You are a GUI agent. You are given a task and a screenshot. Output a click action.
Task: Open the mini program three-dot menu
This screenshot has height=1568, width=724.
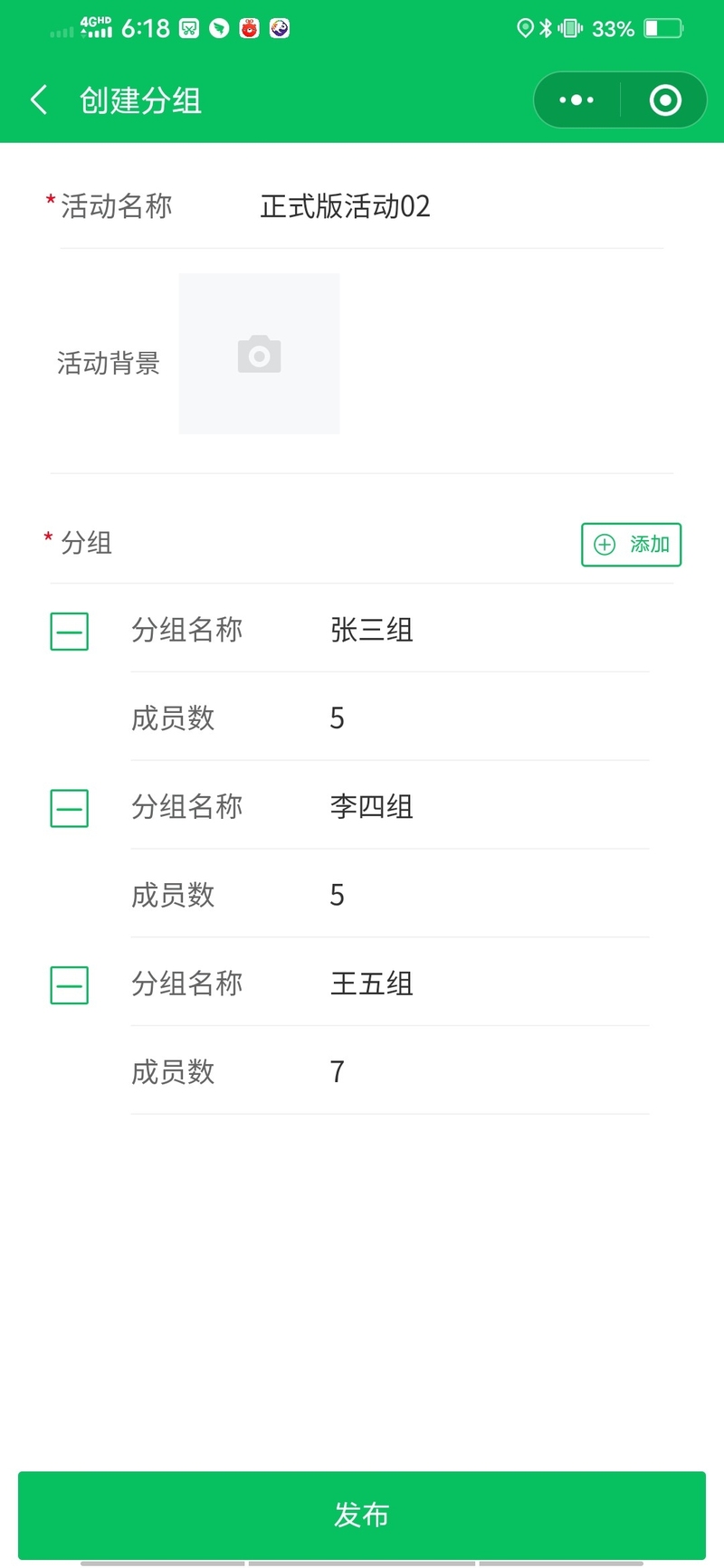click(x=576, y=100)
